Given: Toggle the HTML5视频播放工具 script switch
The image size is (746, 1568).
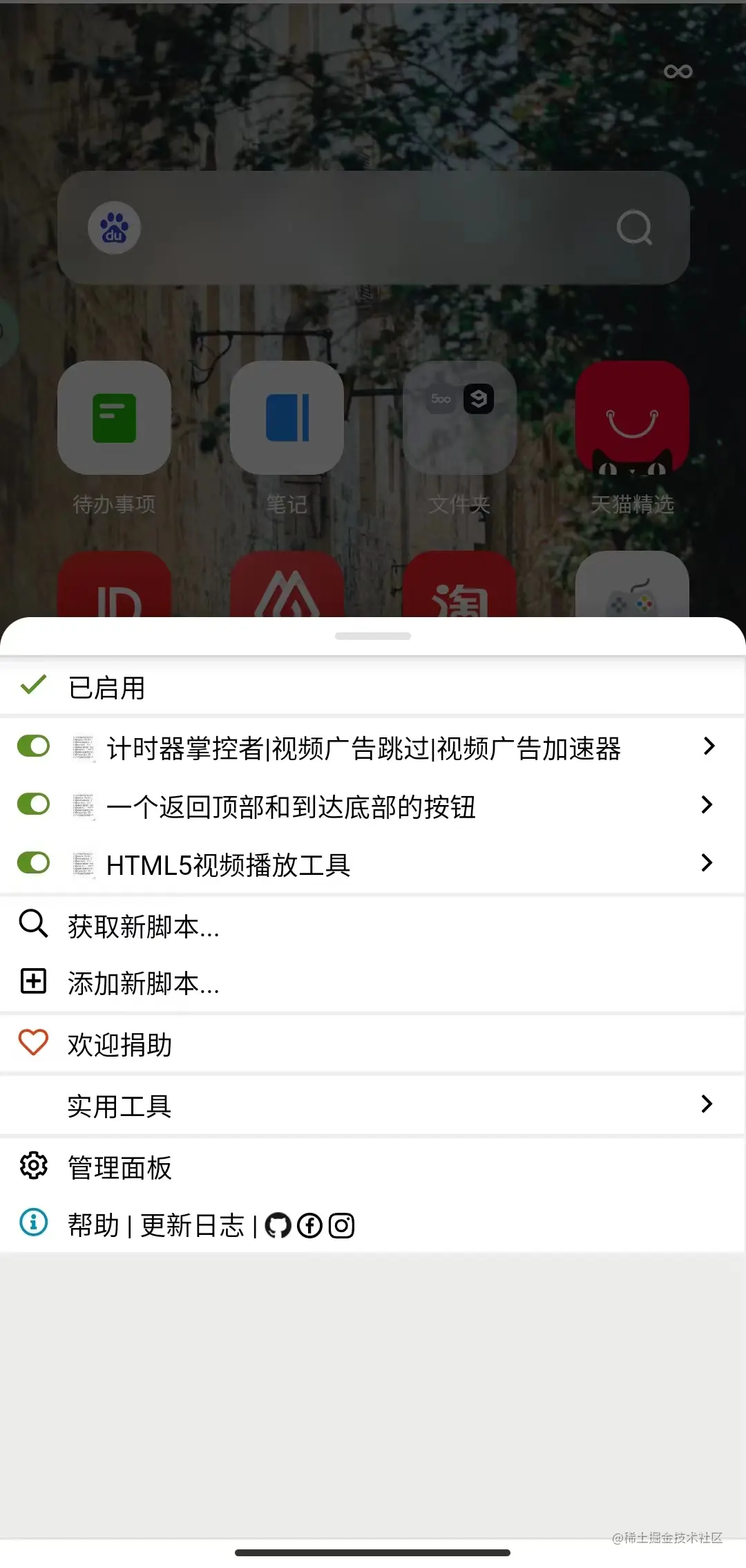Looking at the screenshot, I should pyautogui.click(x=33, y=862).
